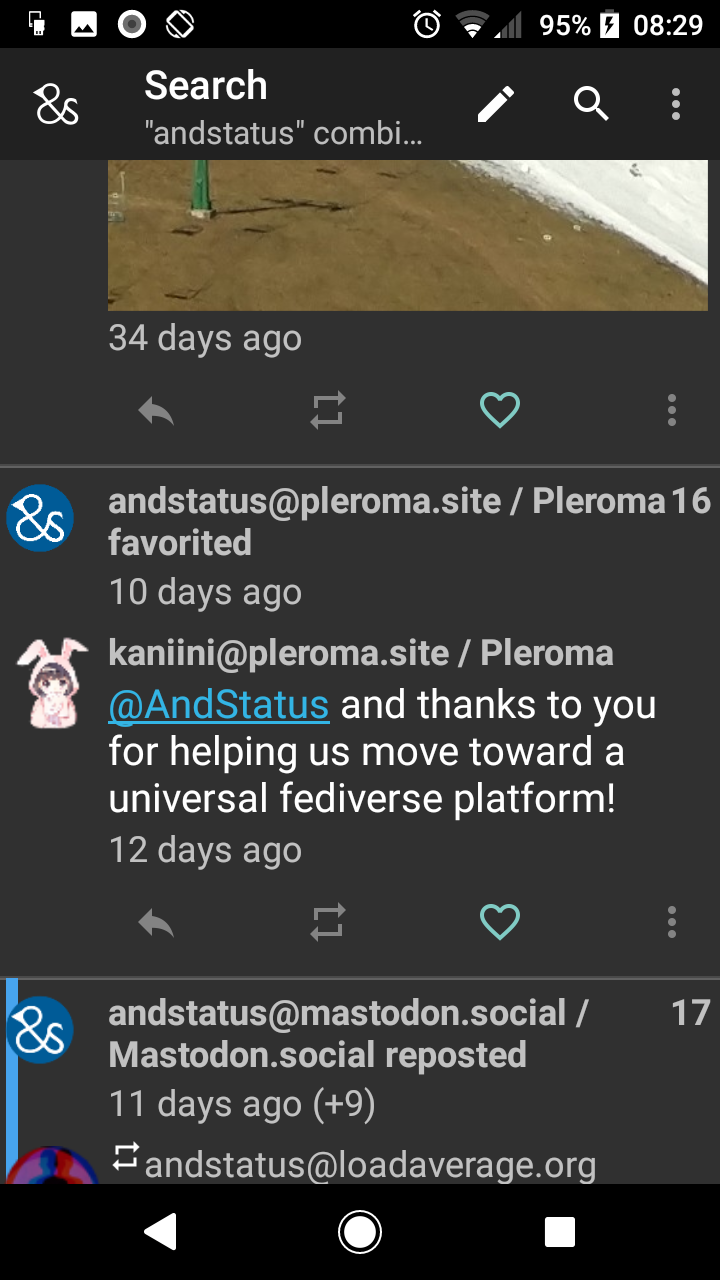Viewport: 720px width, 1280px height.
Task: Repost kaniini's fediverse platform post
Action: pyautogui.click(x=328, y=922)
